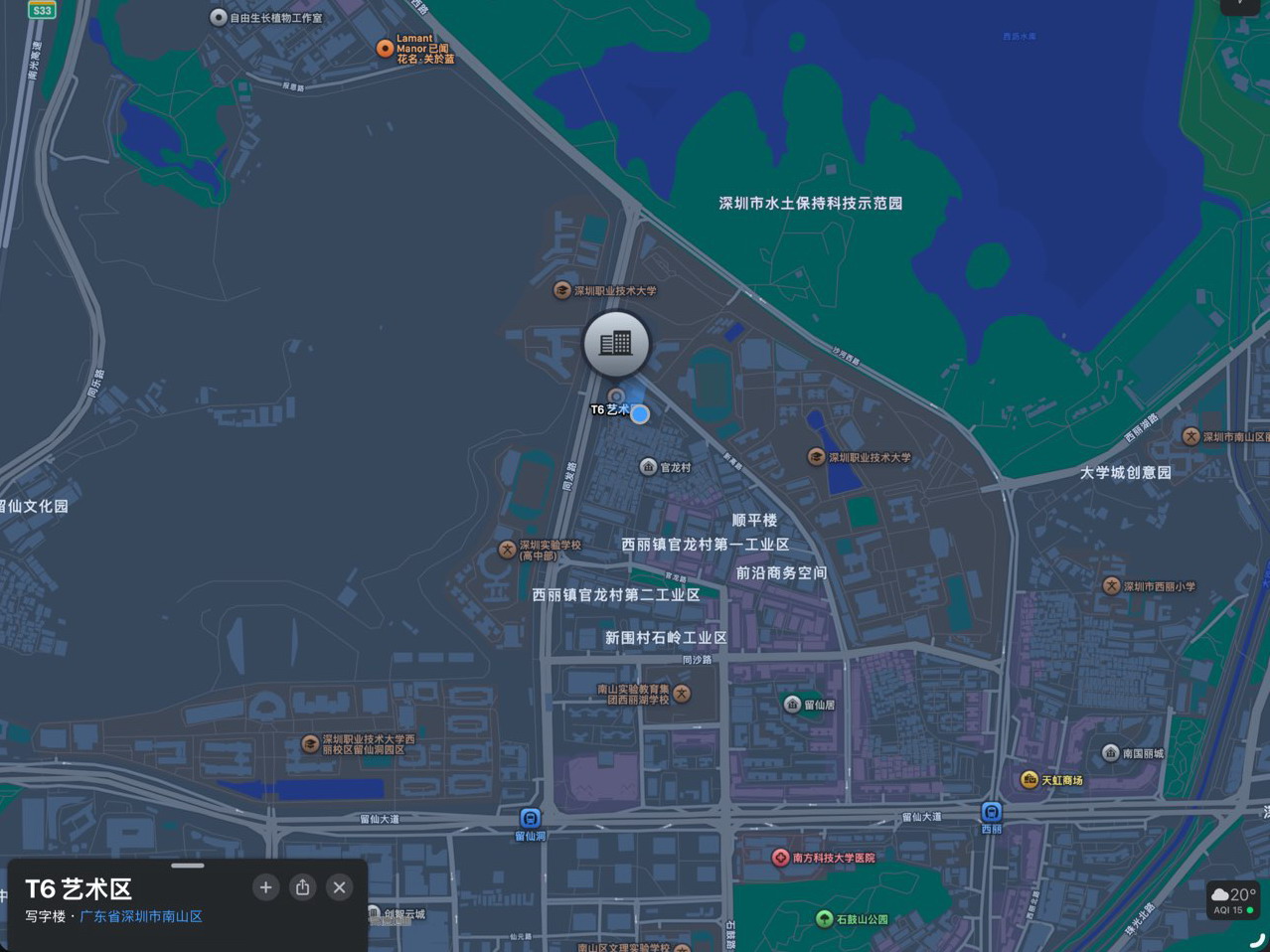Select the 南国丽城 place marker
This screenshot has width=1270, height=952.
pos(1111,753)
